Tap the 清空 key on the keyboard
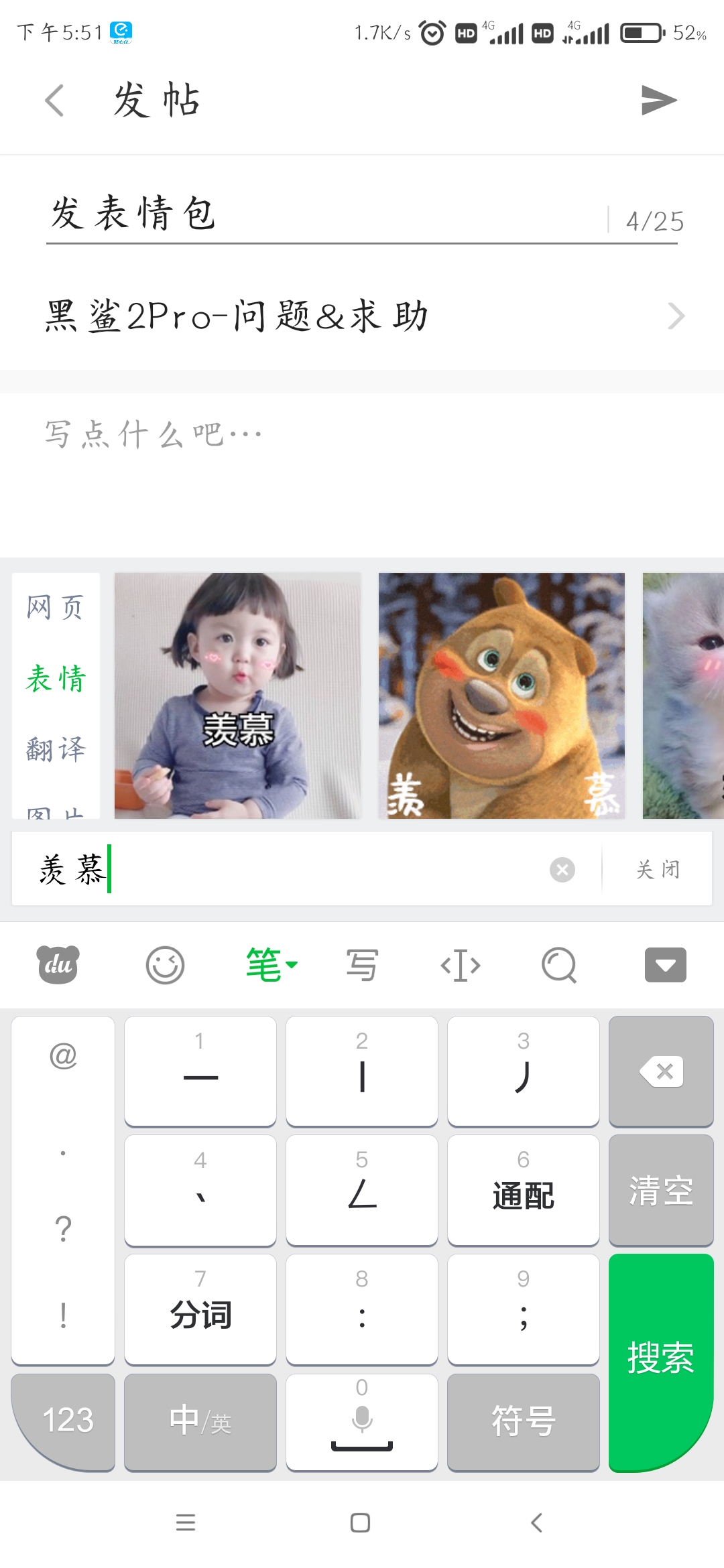This screenshot has height=1568, width=724. point(660,1190)
